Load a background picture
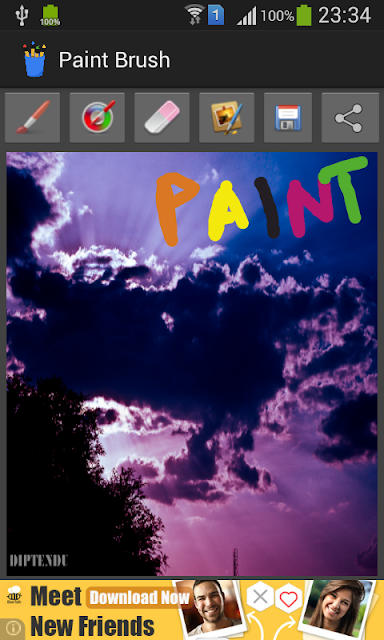The height and width of the screenshot is (640, 384). pyautogui.click(x=226, y=118)
